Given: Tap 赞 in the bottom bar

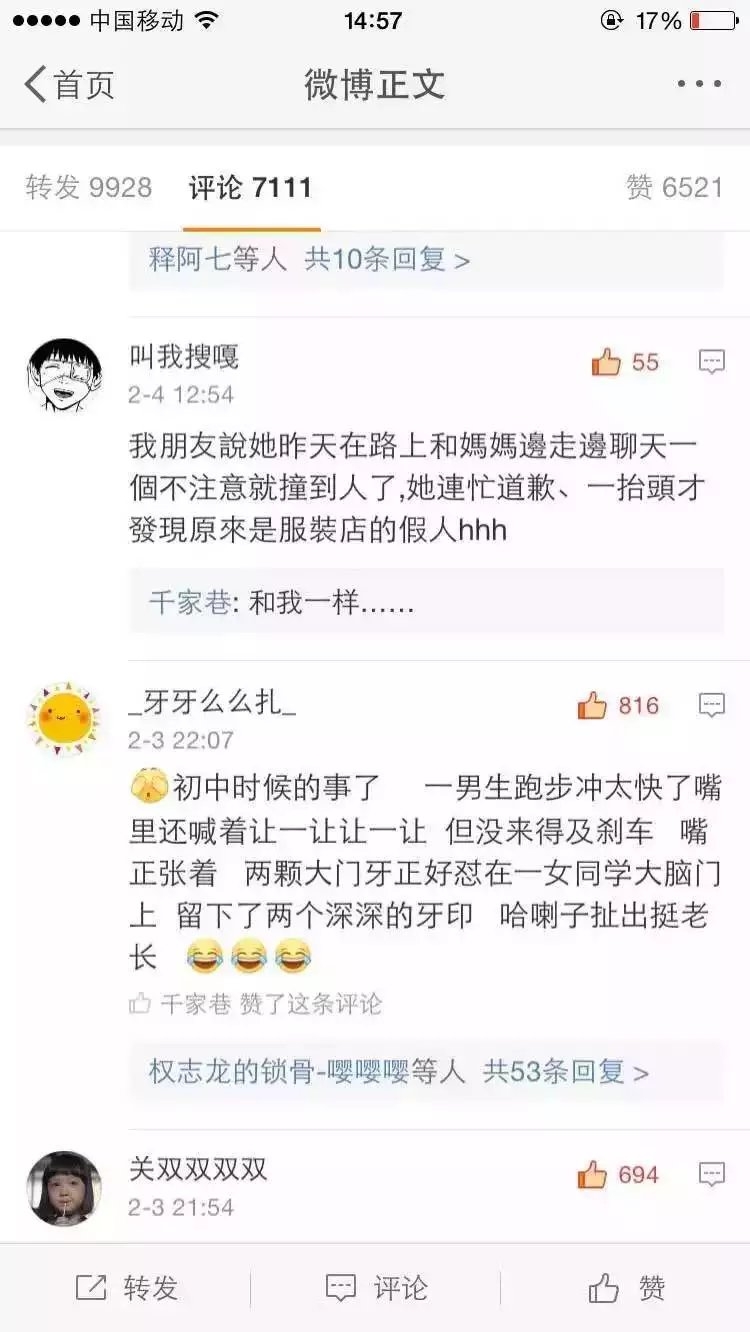Looking at the screenshot, I should pos(627,1288).
